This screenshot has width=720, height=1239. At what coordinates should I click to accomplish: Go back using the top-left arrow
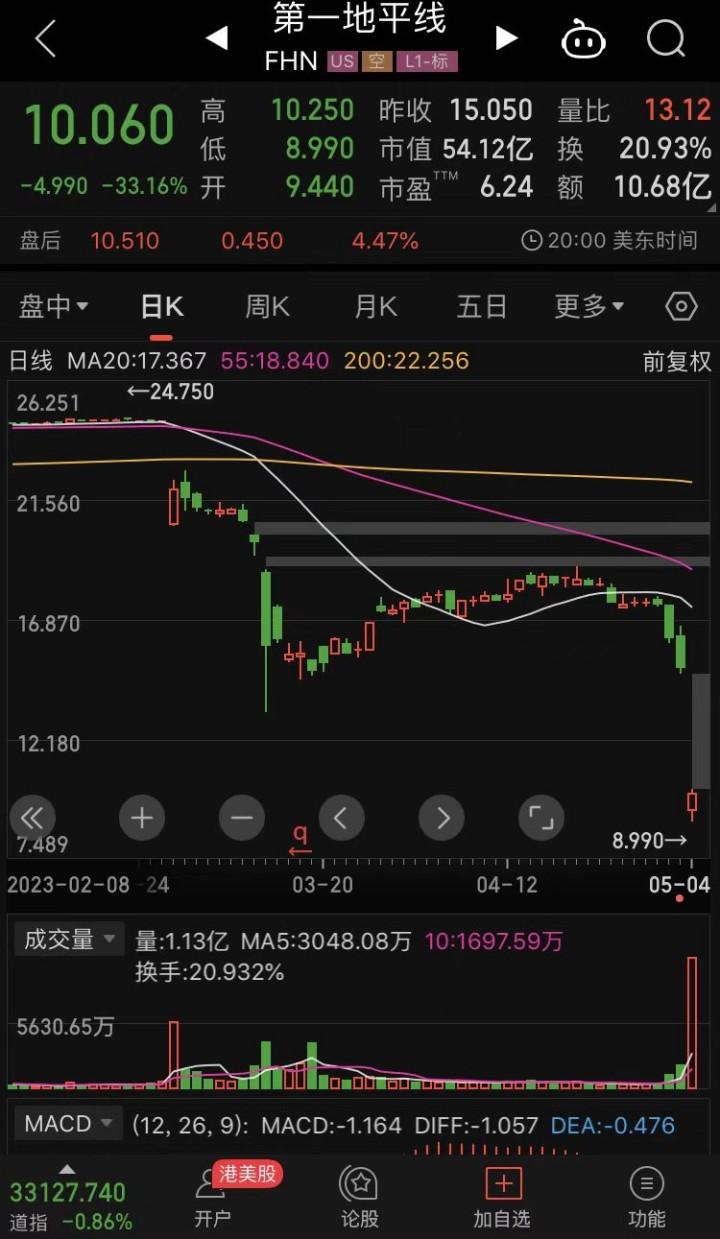click(45, 39)
